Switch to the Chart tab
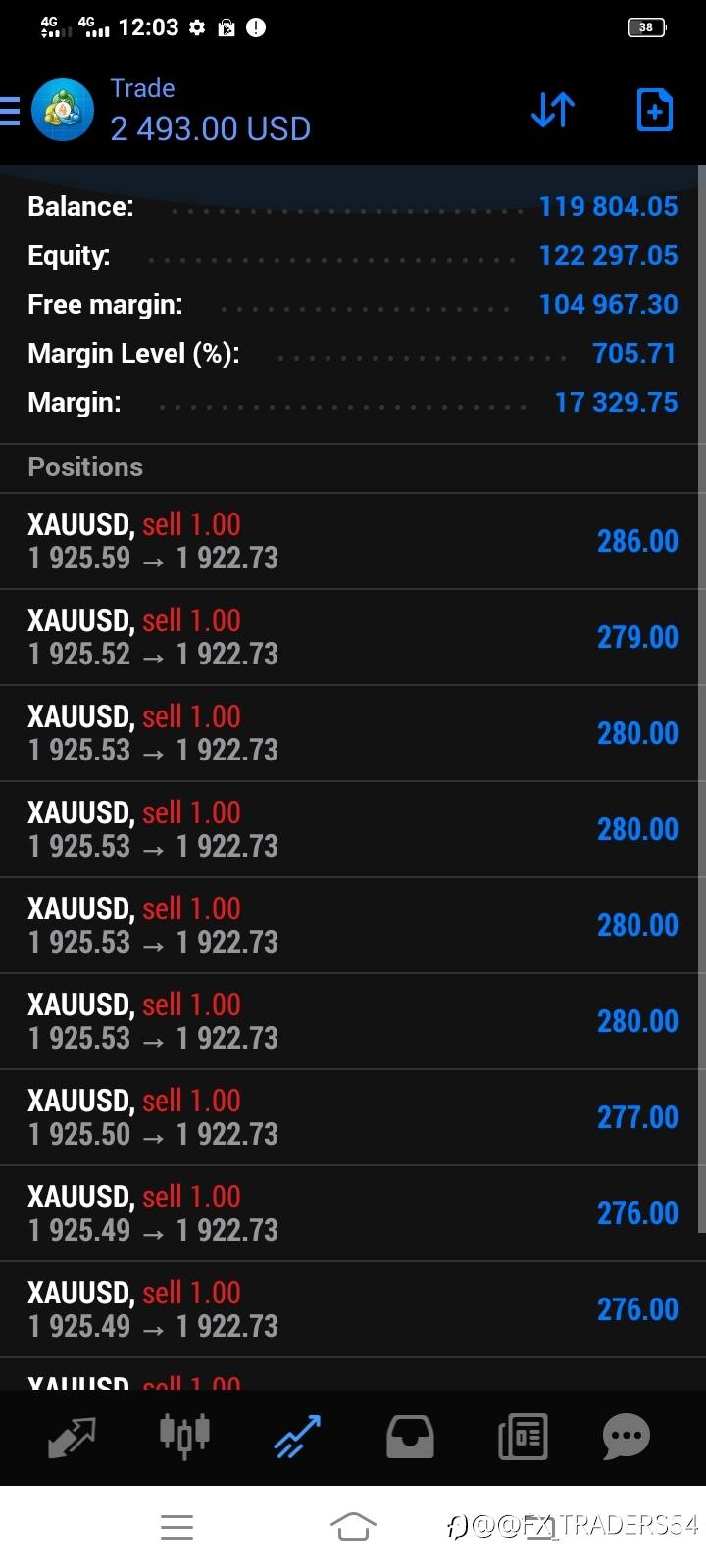The width and height of the screenshot is (706, 1568). (x=184, y=1437)
